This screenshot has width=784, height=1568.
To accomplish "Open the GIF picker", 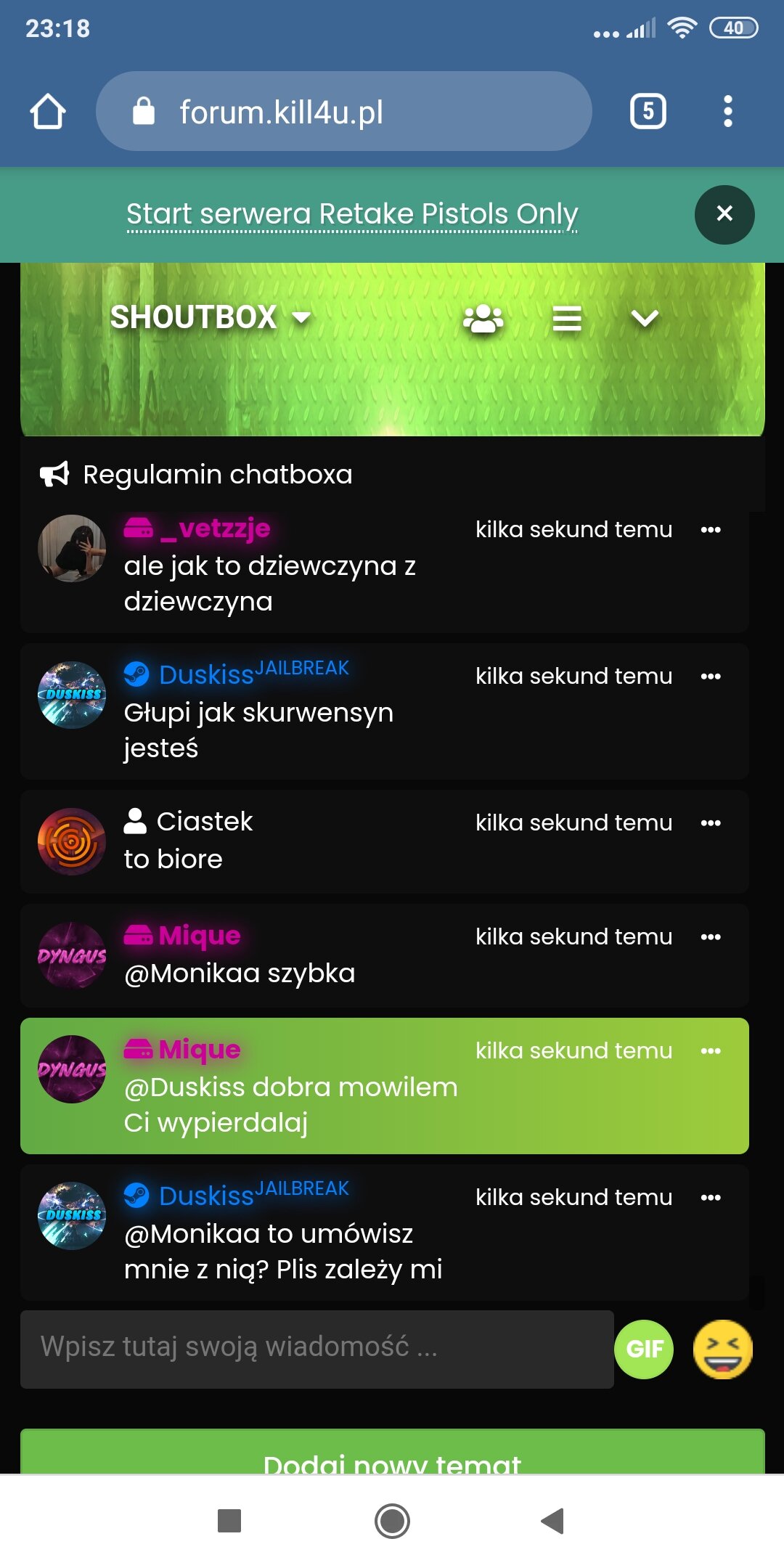I will point(644,1349).
